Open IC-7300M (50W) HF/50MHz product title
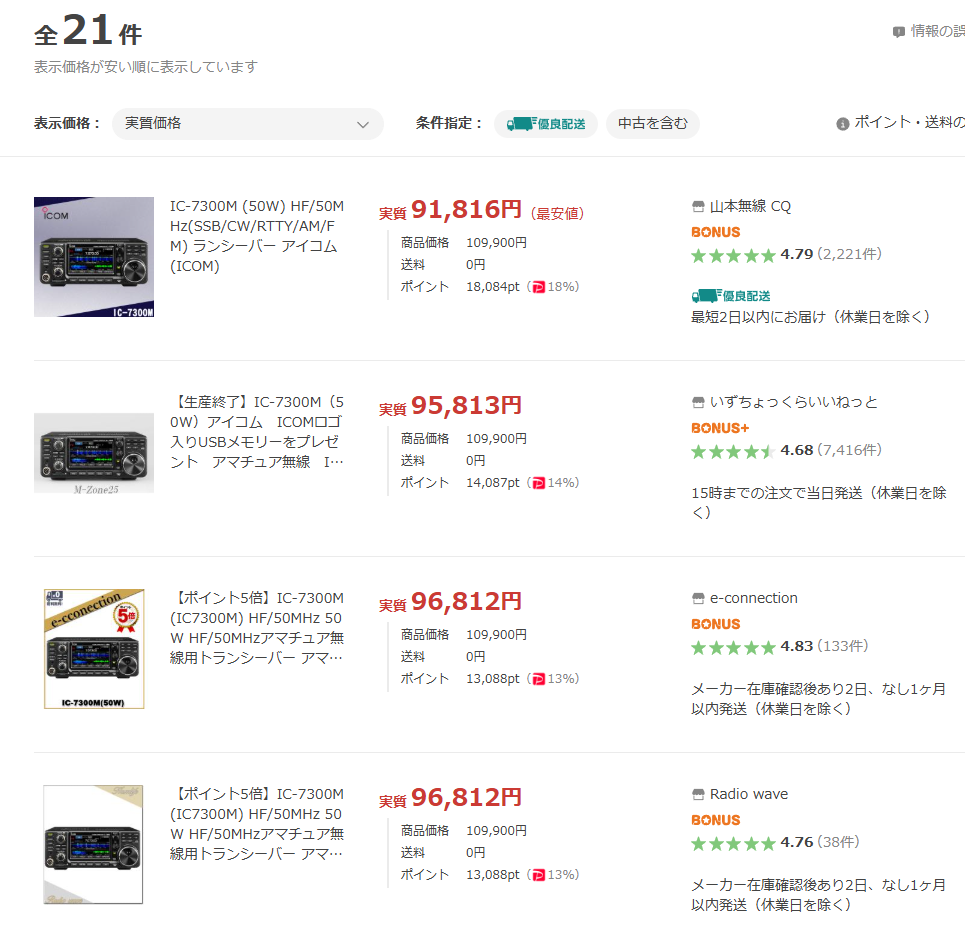 257,236
